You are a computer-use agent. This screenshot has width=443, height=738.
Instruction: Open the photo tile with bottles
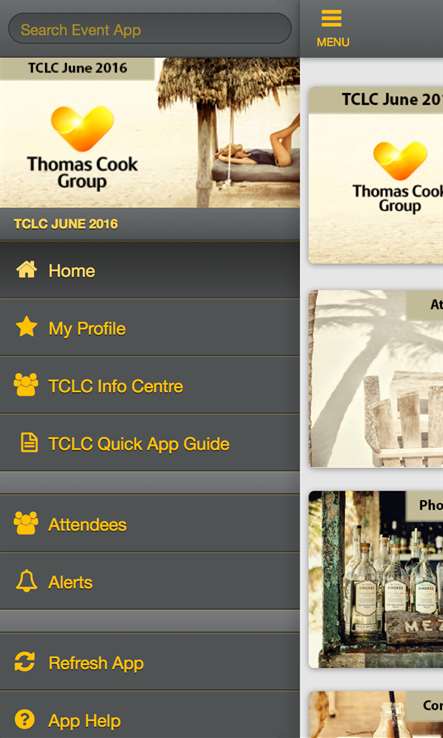point(376,579)
